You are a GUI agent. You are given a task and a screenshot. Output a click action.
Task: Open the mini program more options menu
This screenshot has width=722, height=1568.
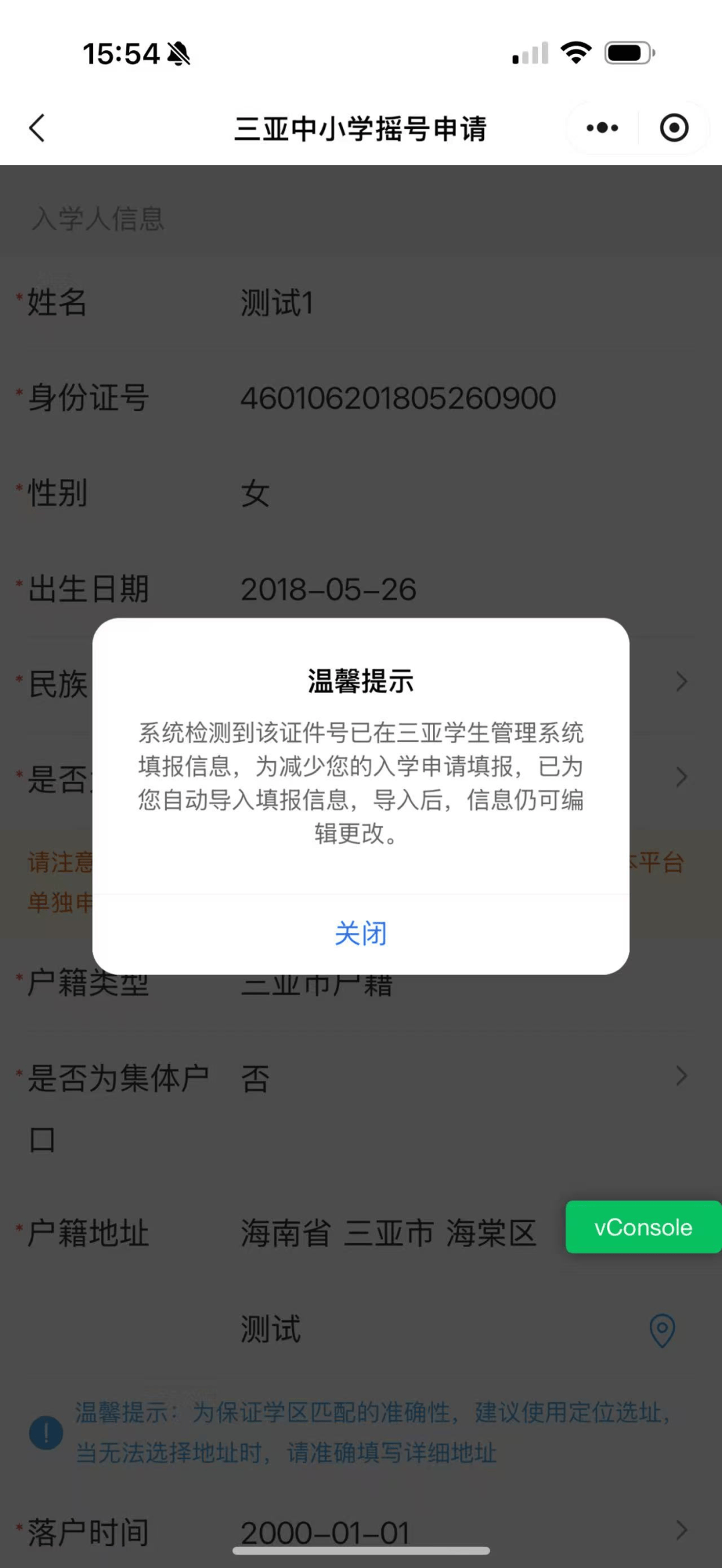tap(602, 128)
